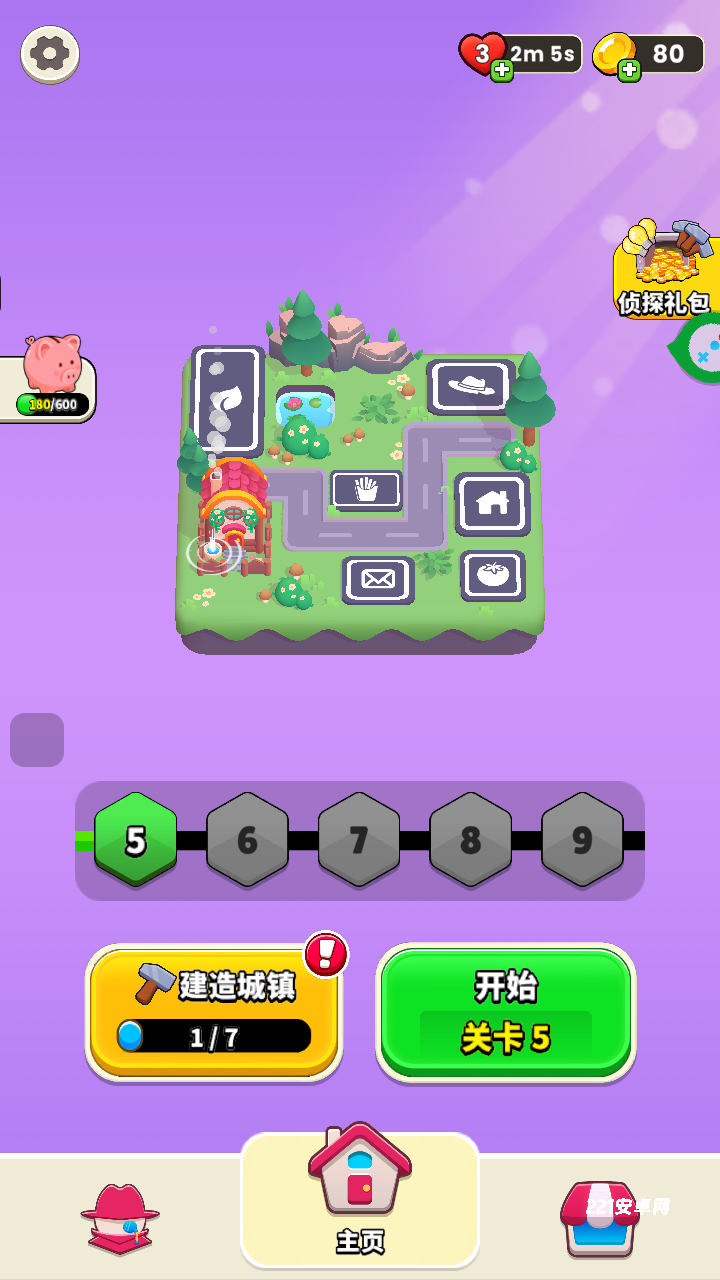The image size is (720, 1280).
Task: Open the shop store tab
Action: [x=600, y=1218]
